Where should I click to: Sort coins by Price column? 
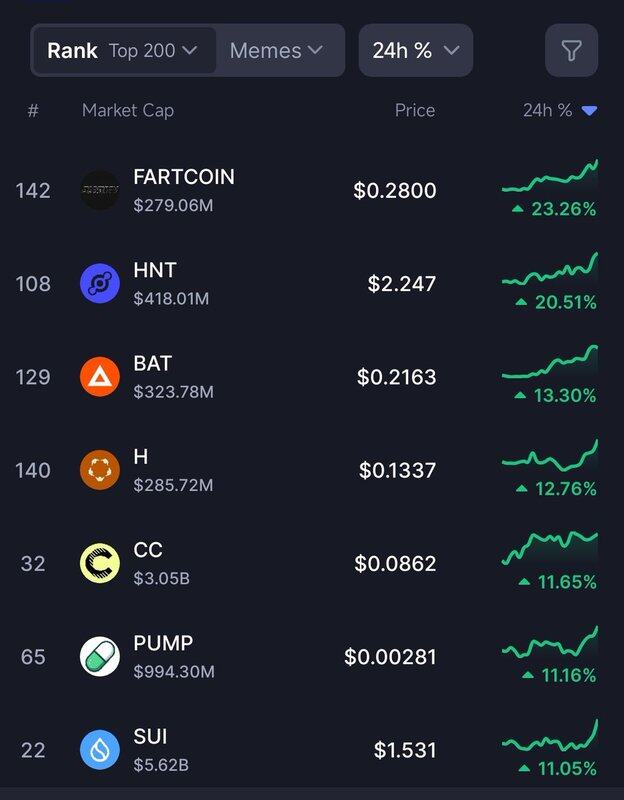(414, 110)
